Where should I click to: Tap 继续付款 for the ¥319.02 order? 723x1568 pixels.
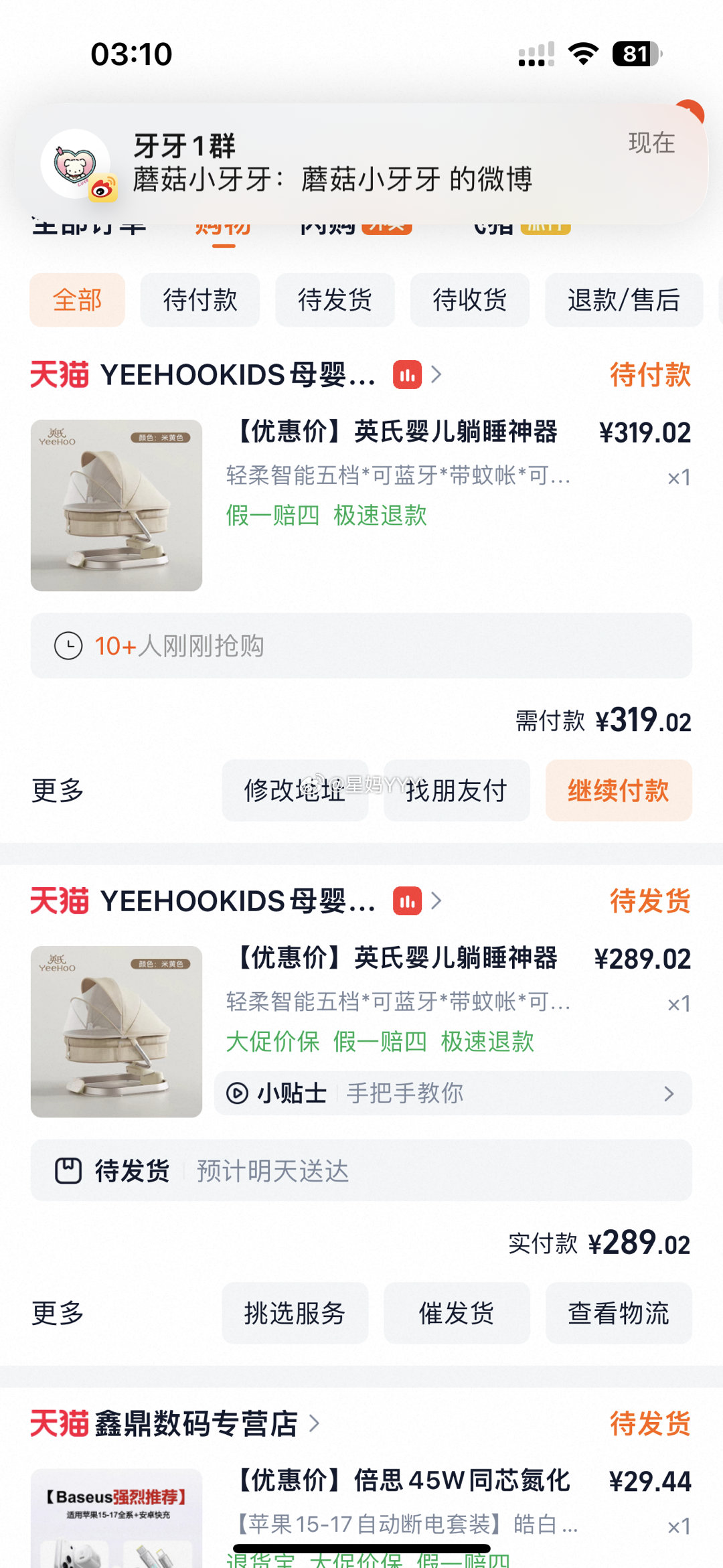(618, 791)
